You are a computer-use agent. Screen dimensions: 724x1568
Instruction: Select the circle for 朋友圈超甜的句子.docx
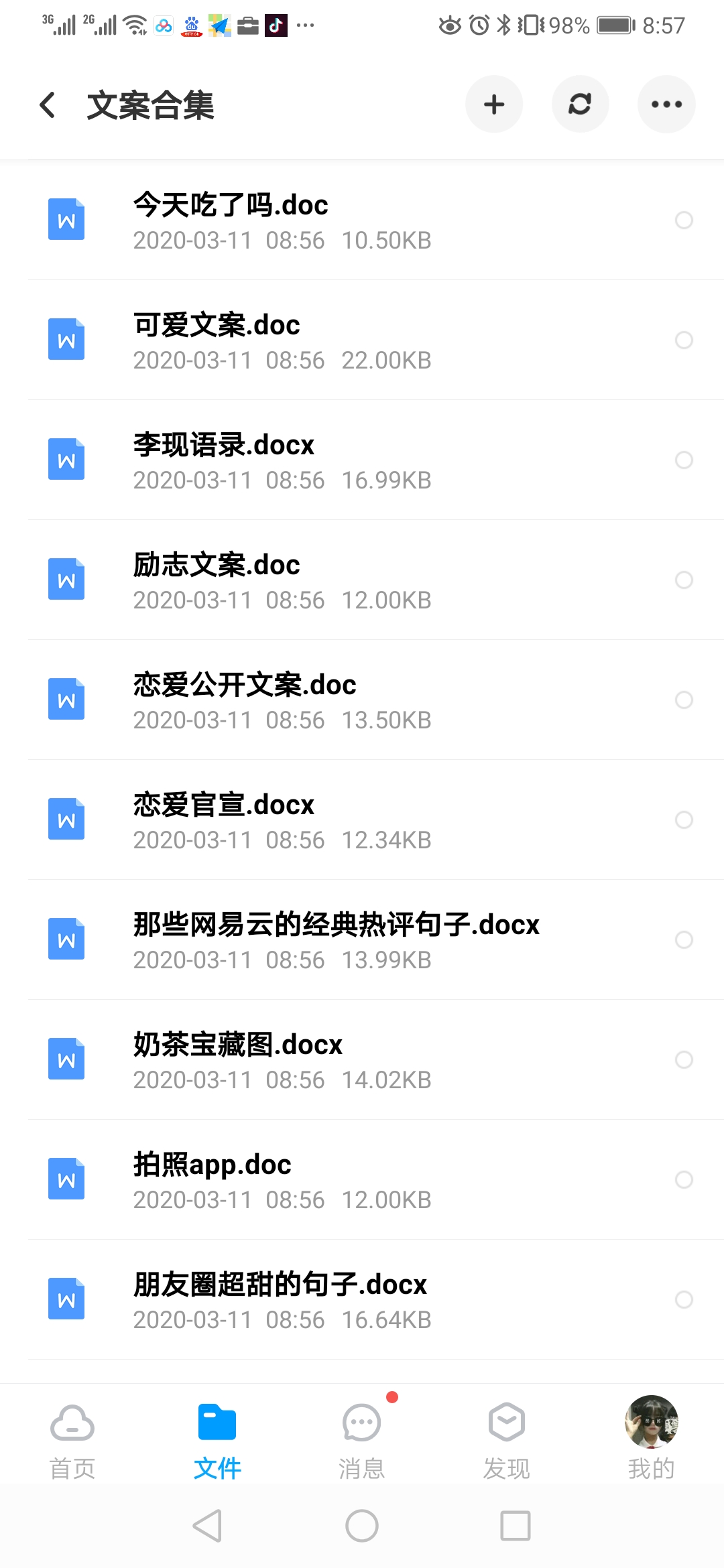tap(684, 1300)
